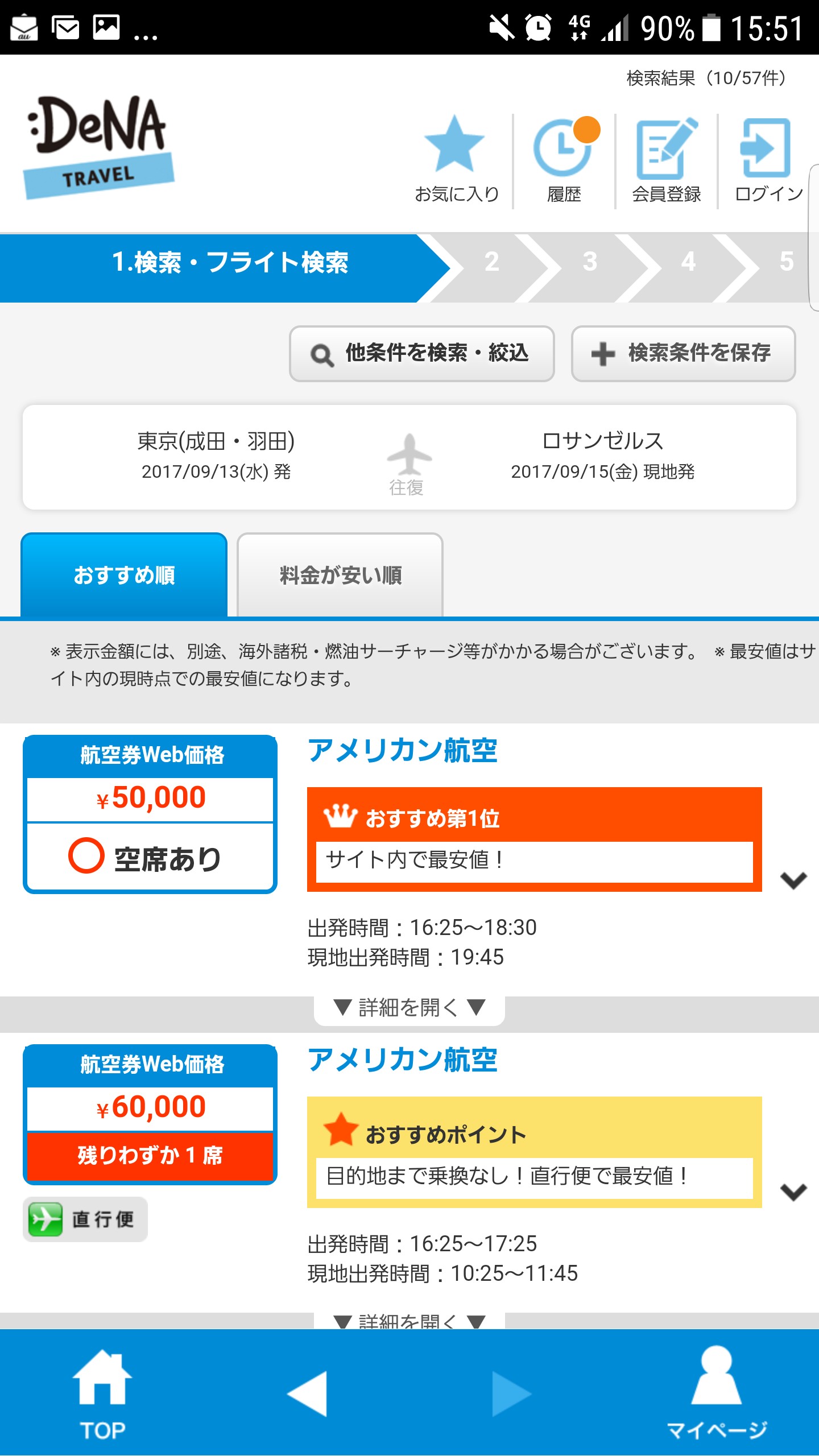Expand chevron beside おすすめポイント banner
The image size is (819, 1456).
click(x=793, y=1191)
